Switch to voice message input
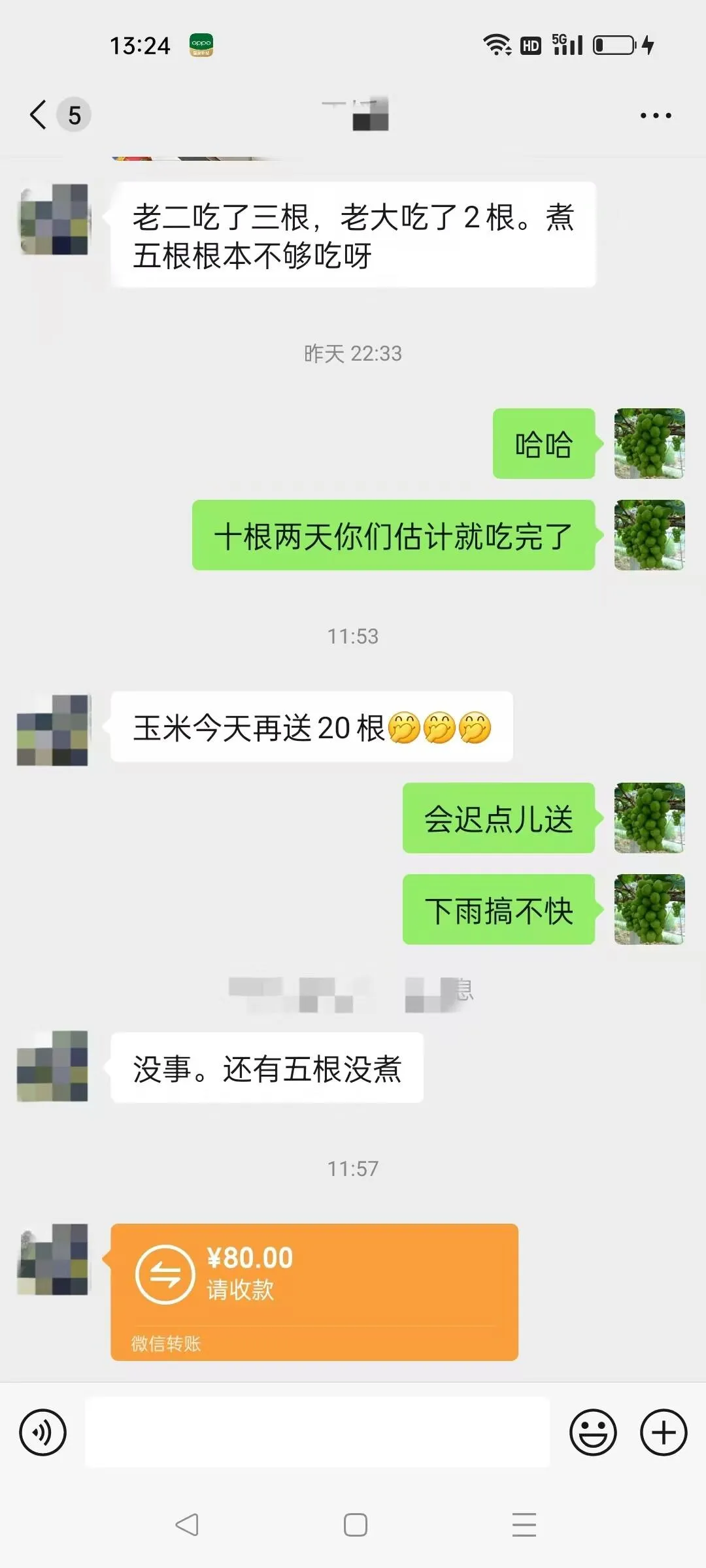The image size is (706, 1568). (x=43, y=1433)
